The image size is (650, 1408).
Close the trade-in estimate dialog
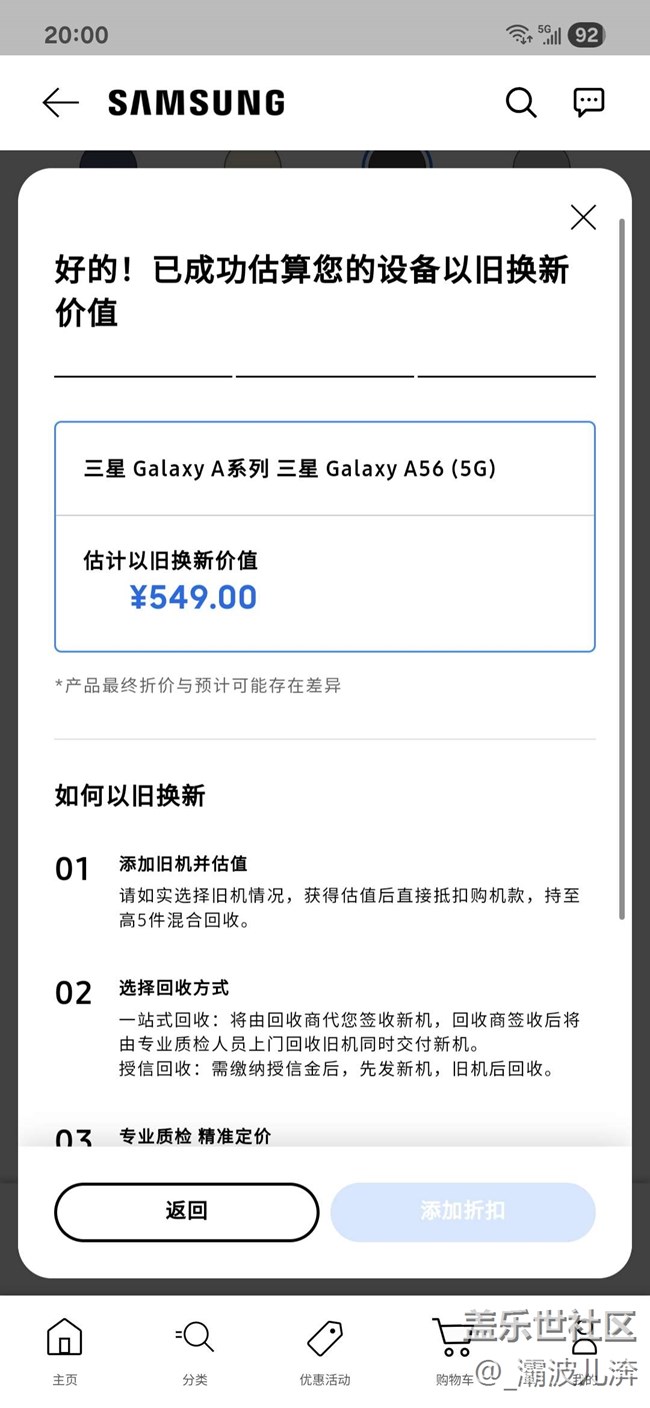pyautogui.click(x=583, y=217)
